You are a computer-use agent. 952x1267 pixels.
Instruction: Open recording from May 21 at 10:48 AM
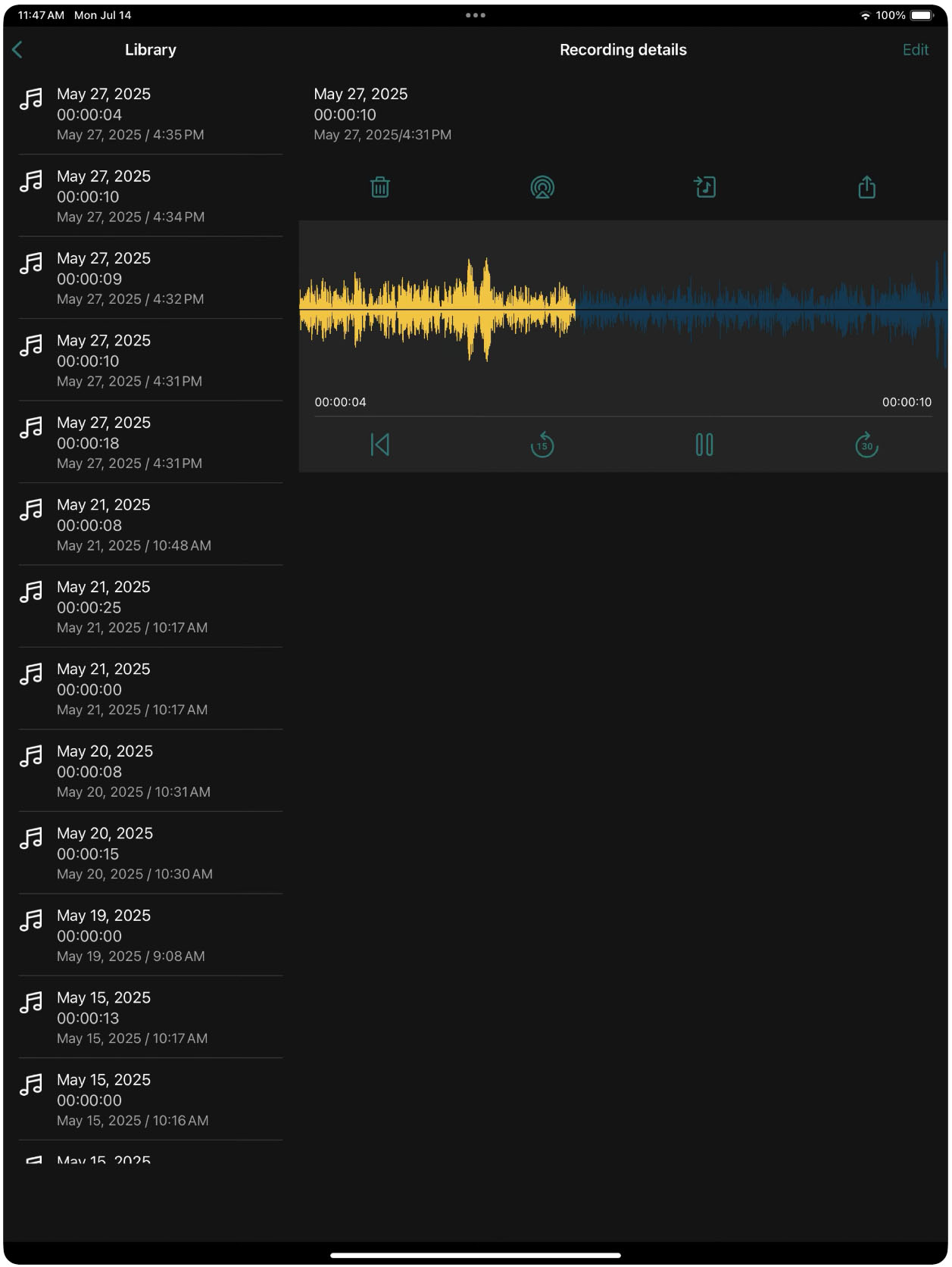150,524
